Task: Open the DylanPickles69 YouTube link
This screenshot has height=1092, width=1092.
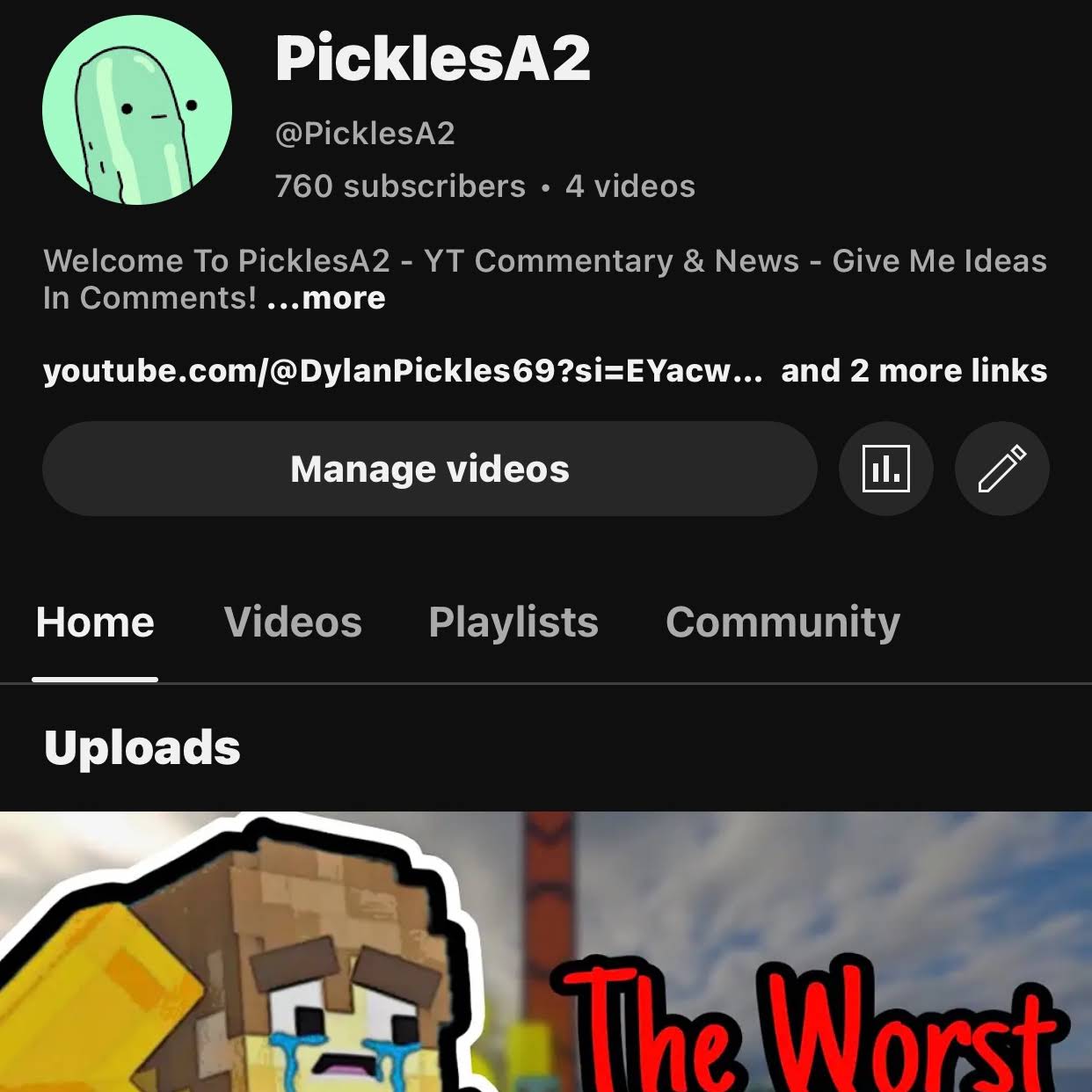Action: click(402, 371)
